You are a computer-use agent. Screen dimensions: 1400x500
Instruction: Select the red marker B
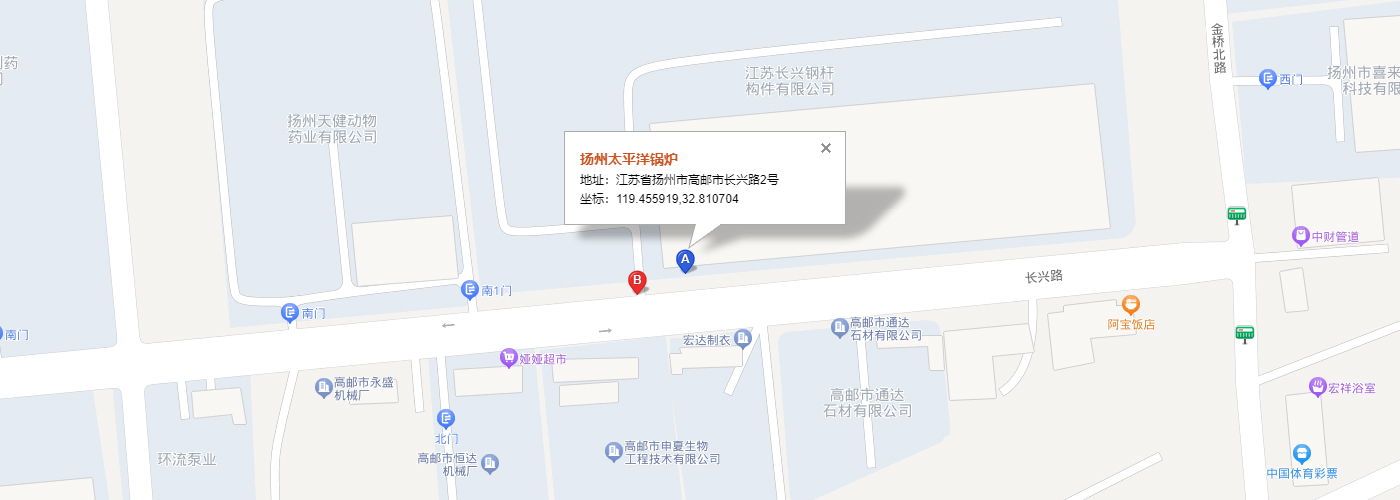(x=636, y=281)
